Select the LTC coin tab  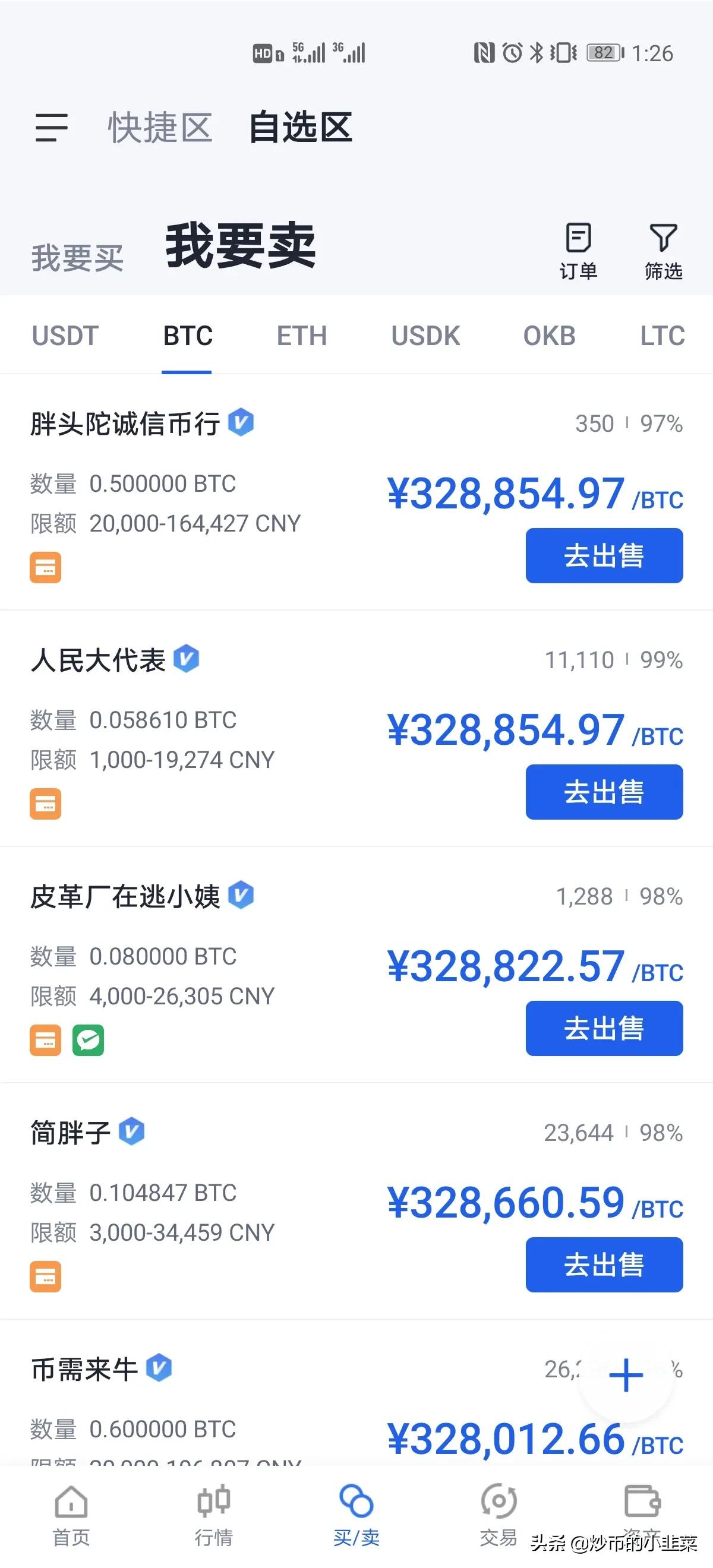(662, 336)
